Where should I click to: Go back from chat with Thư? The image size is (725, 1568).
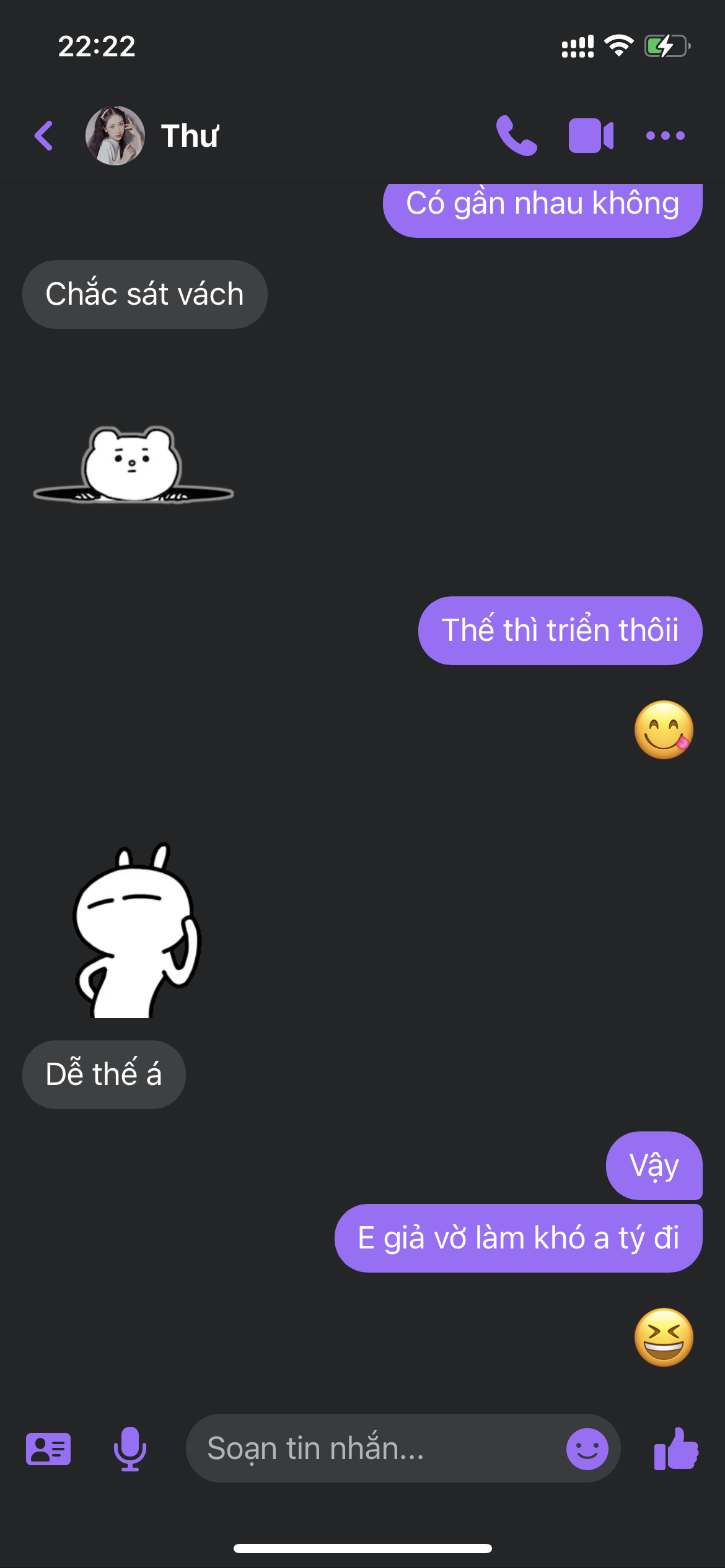[44, 136]
